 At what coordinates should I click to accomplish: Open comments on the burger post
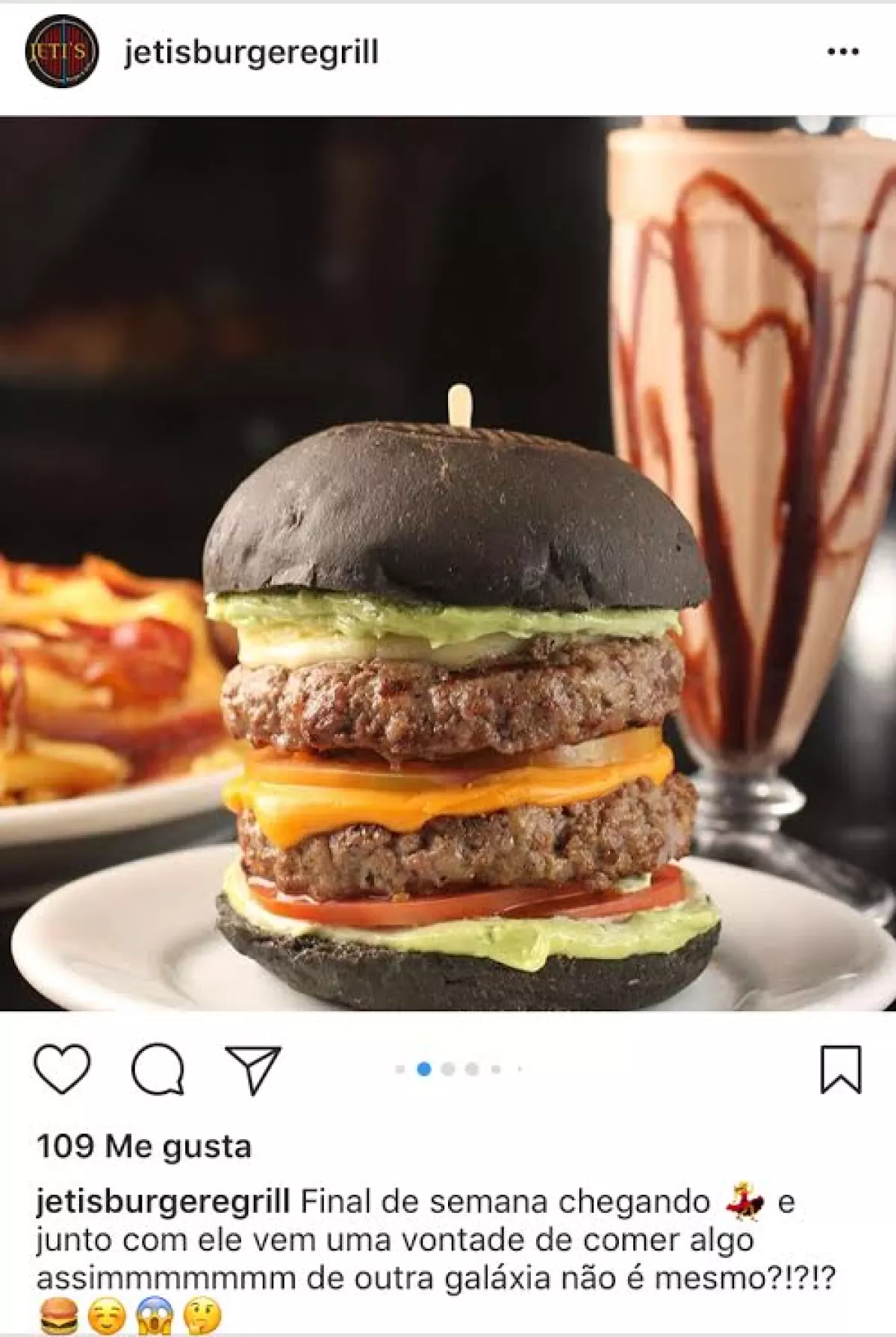pos(158,1070)
